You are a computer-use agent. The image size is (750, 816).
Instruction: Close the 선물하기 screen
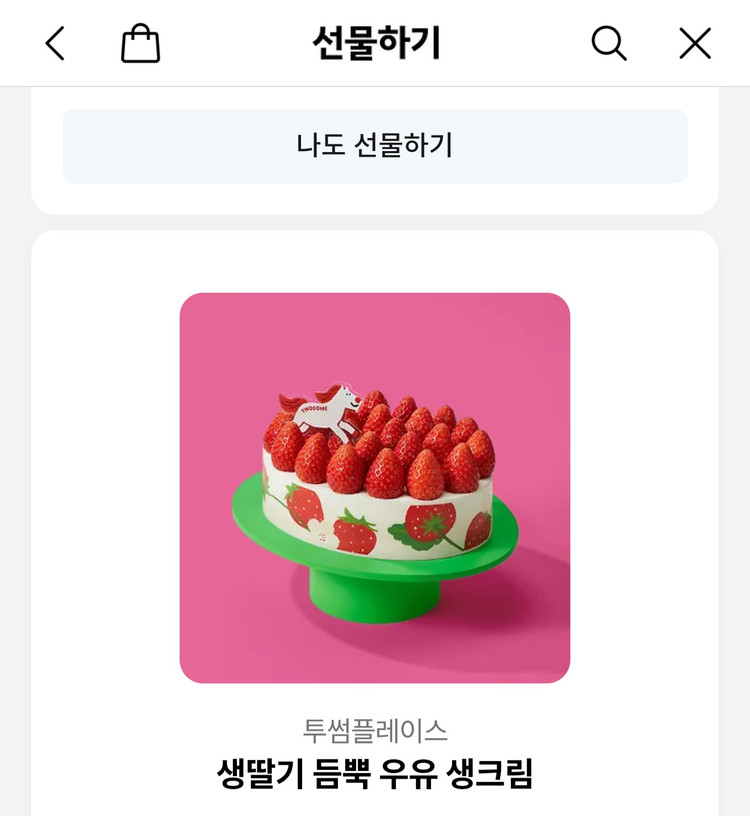click(694, 43)
